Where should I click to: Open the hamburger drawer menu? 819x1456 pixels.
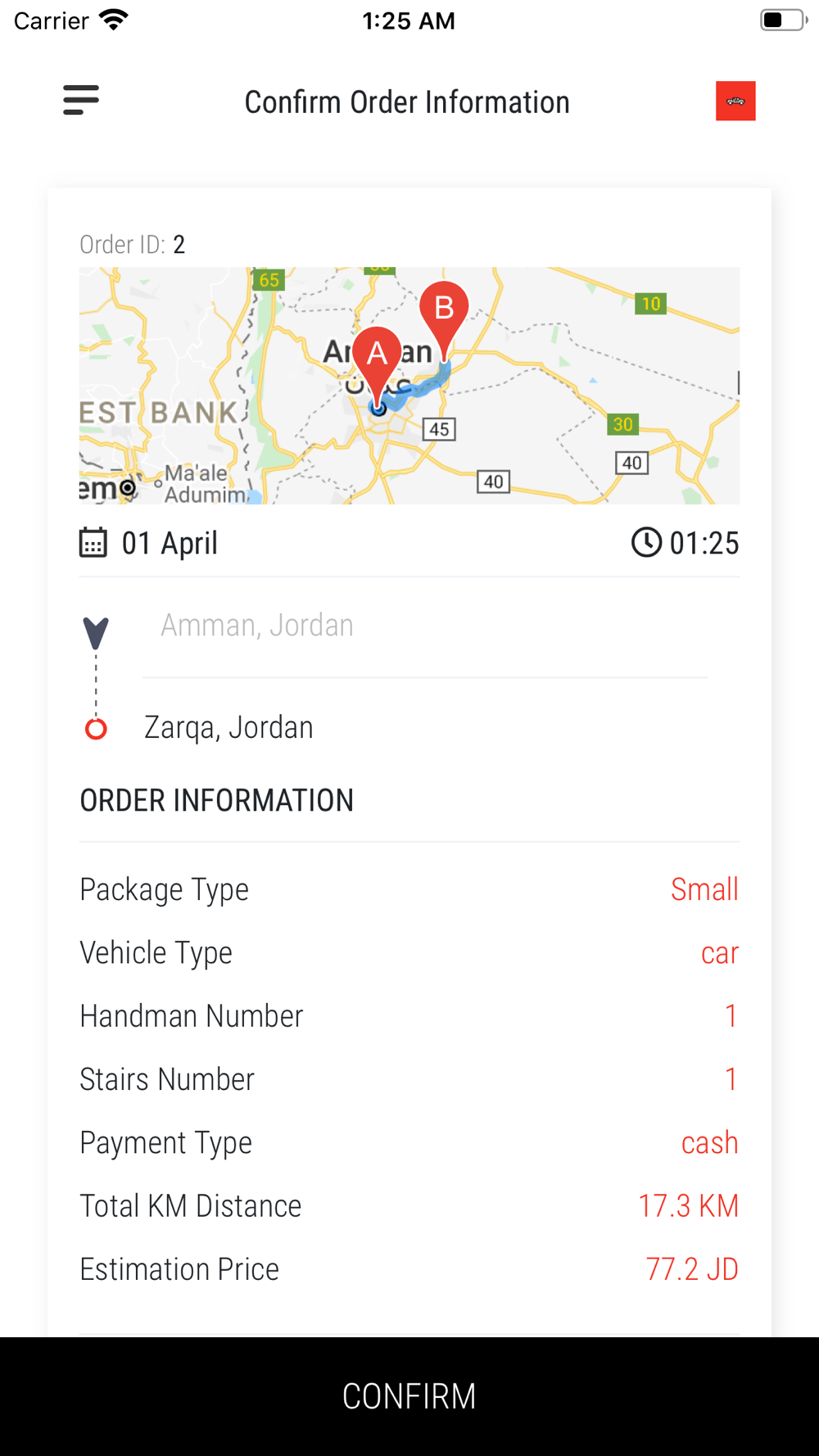tap(81, 100)
